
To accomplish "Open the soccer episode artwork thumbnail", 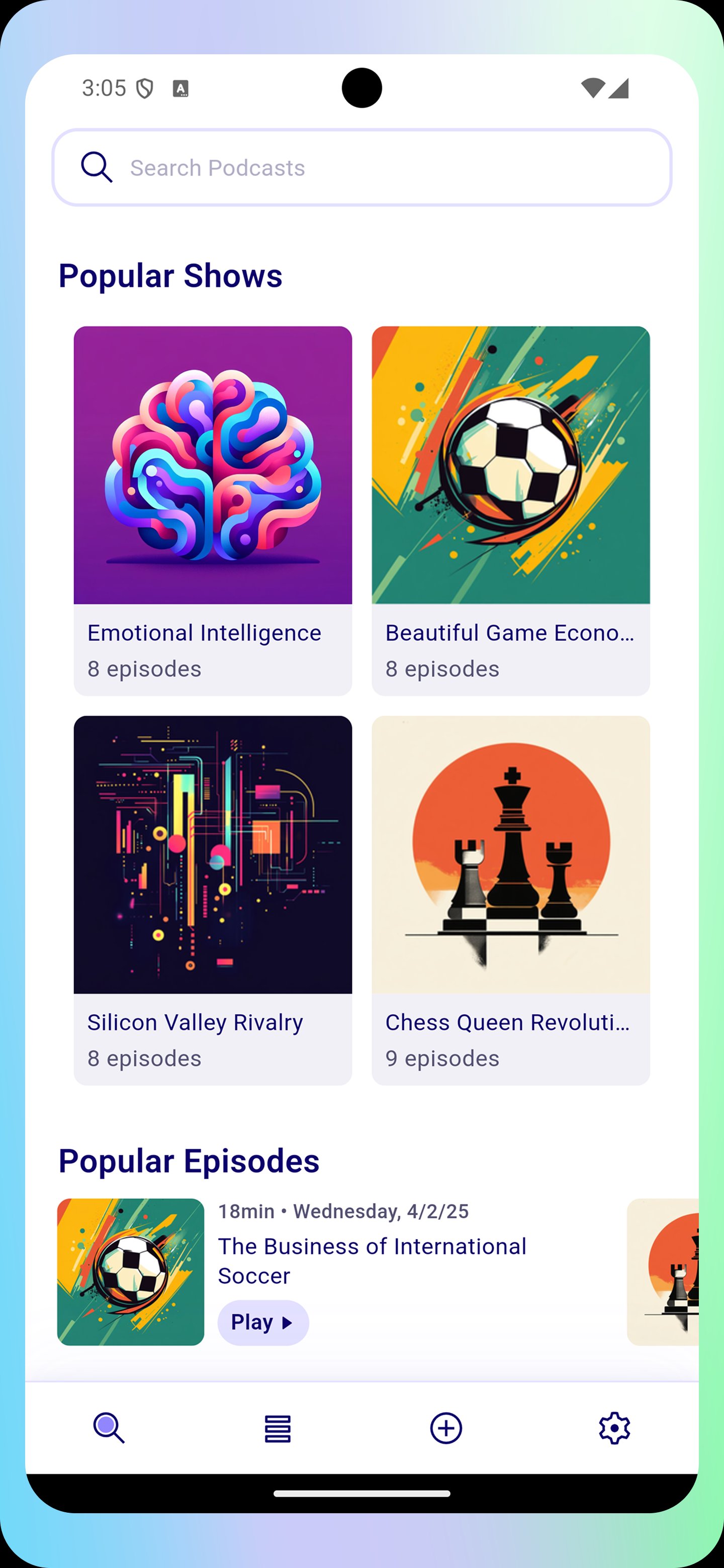I will [x=130, y=1271].
